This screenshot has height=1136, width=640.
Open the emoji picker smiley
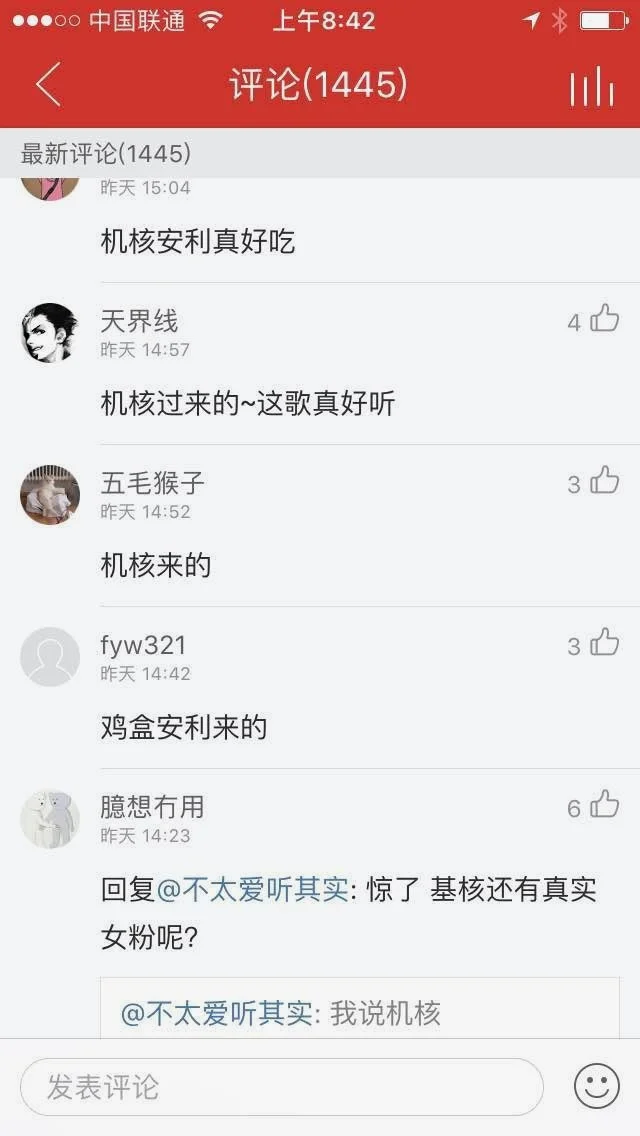click(x=597, y=1086)
